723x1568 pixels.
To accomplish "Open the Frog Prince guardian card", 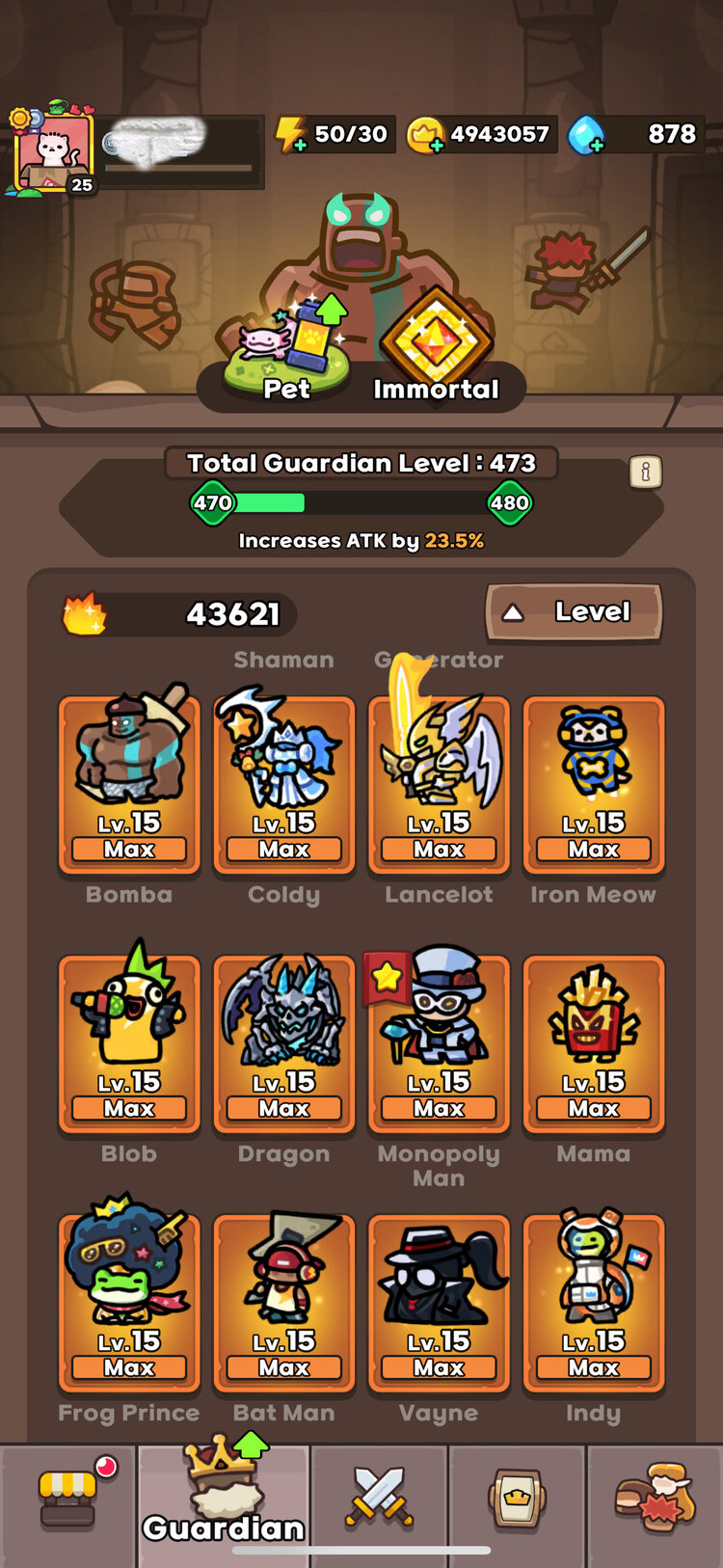I will coord(129,1303).
